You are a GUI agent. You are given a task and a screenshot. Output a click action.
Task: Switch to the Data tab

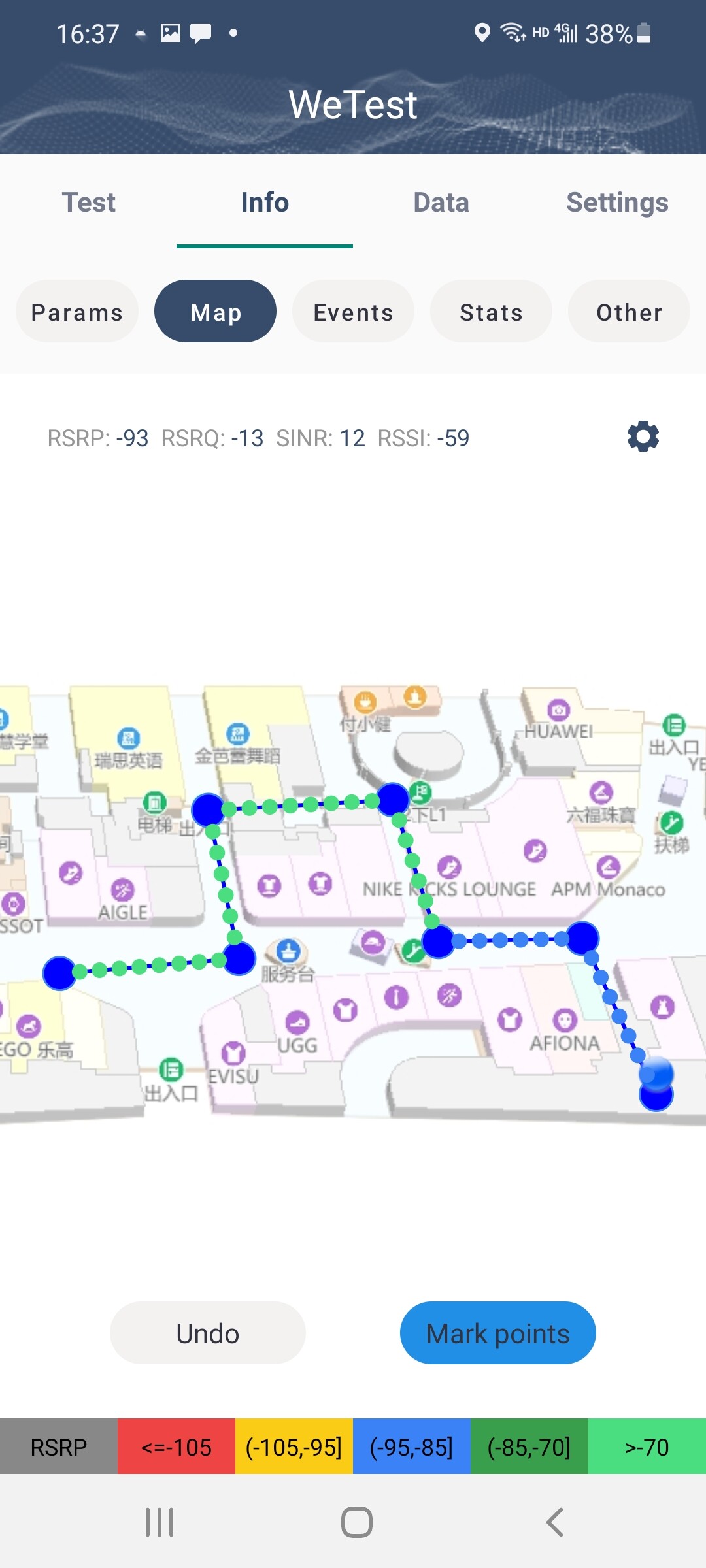[x=441, y=203]
